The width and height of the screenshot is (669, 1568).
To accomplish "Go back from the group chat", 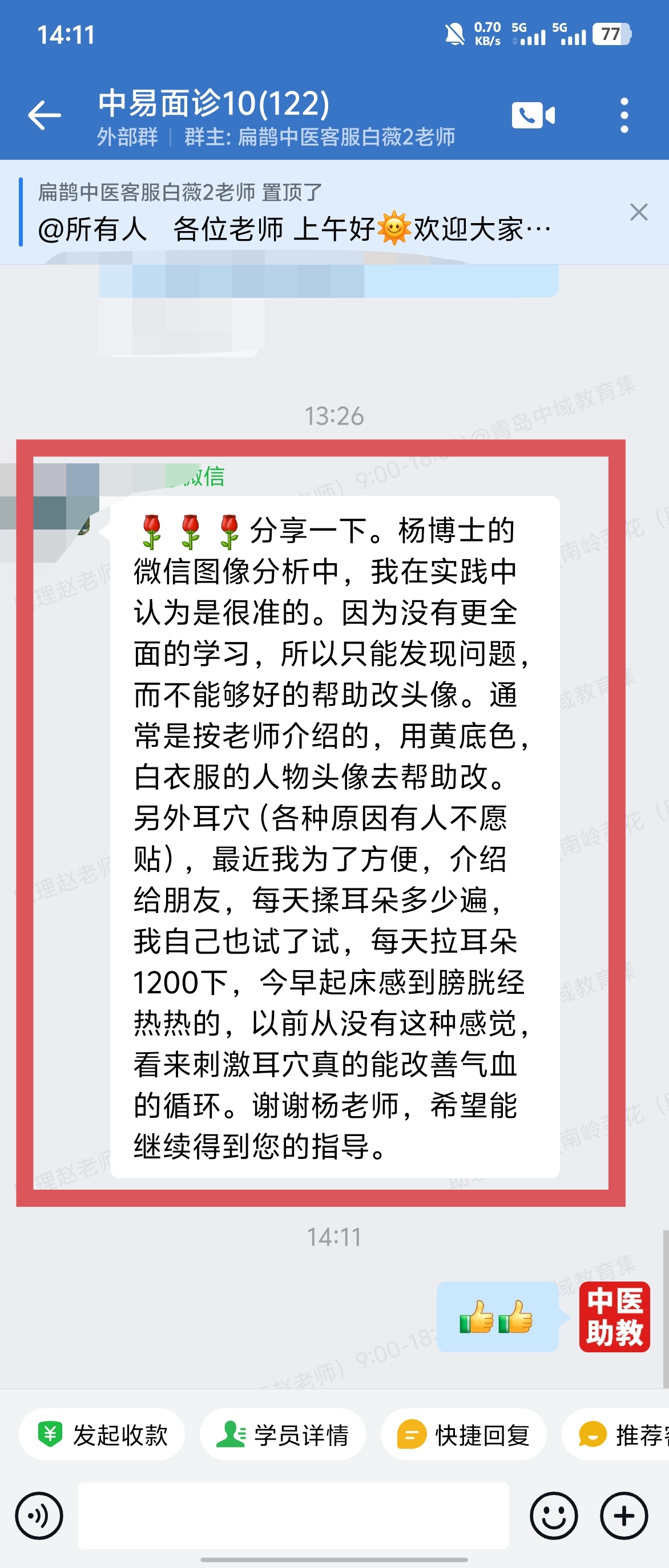I will click(45, 115).
